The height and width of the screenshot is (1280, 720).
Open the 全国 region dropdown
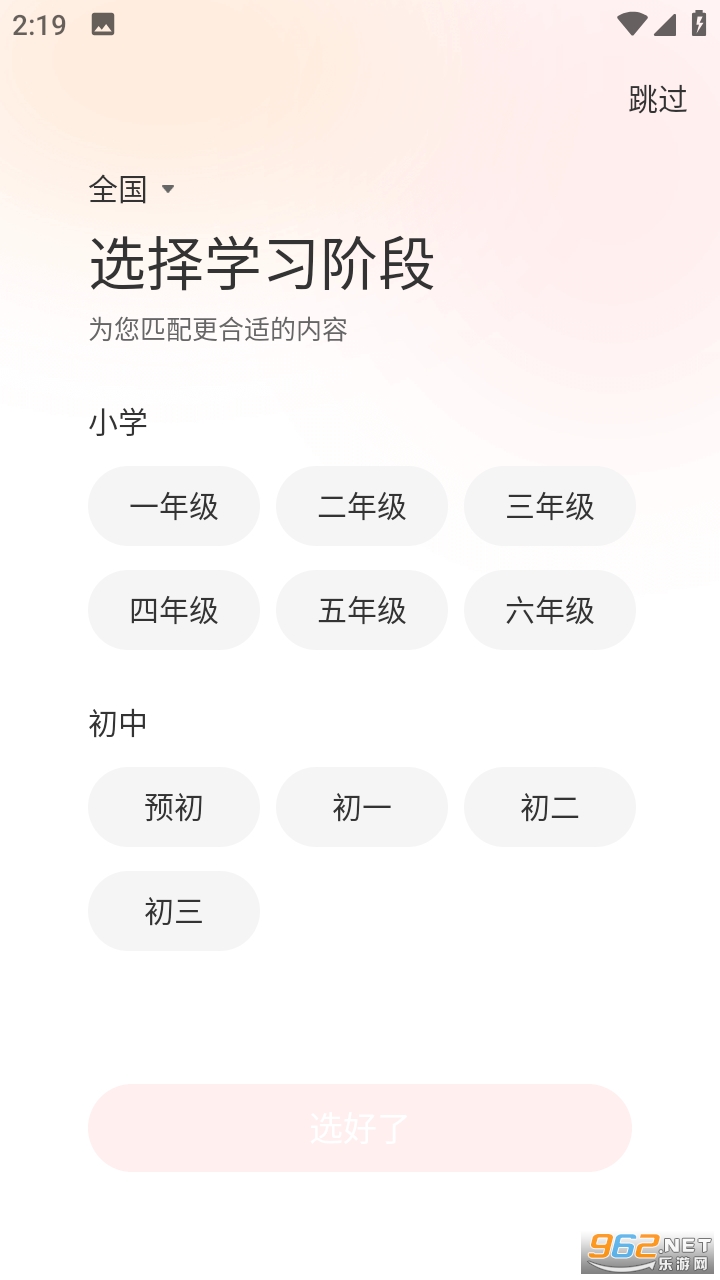coord(131,189)
